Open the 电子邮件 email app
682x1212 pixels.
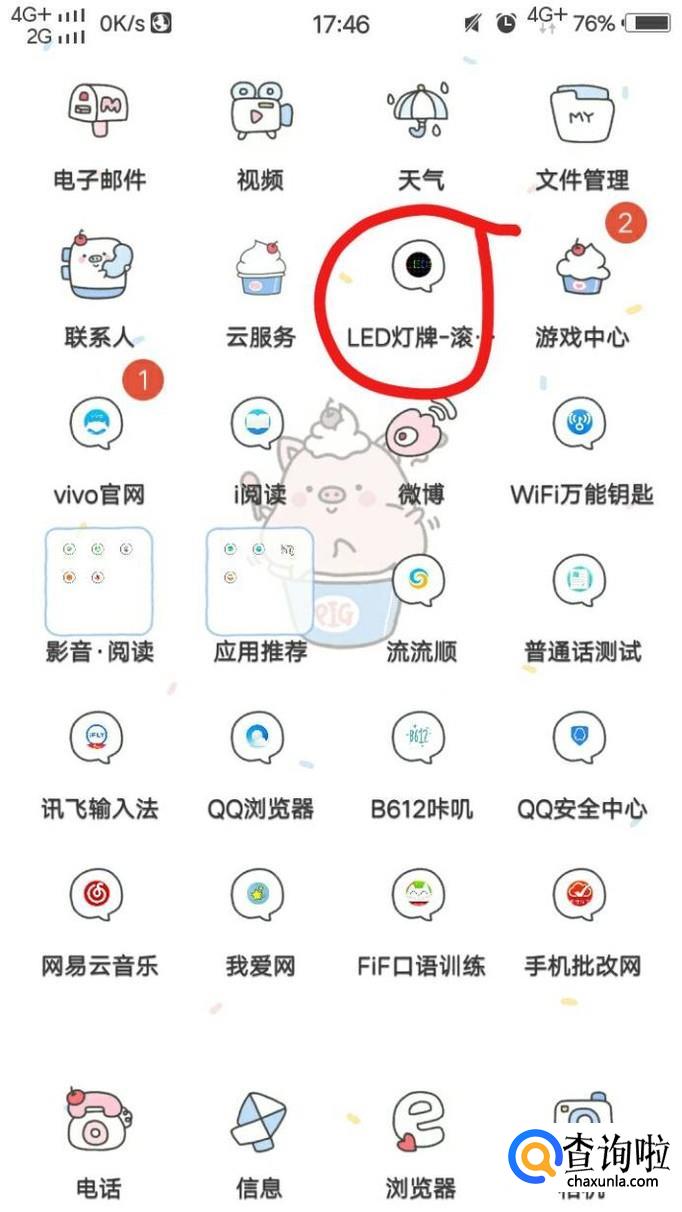[98, 112]
